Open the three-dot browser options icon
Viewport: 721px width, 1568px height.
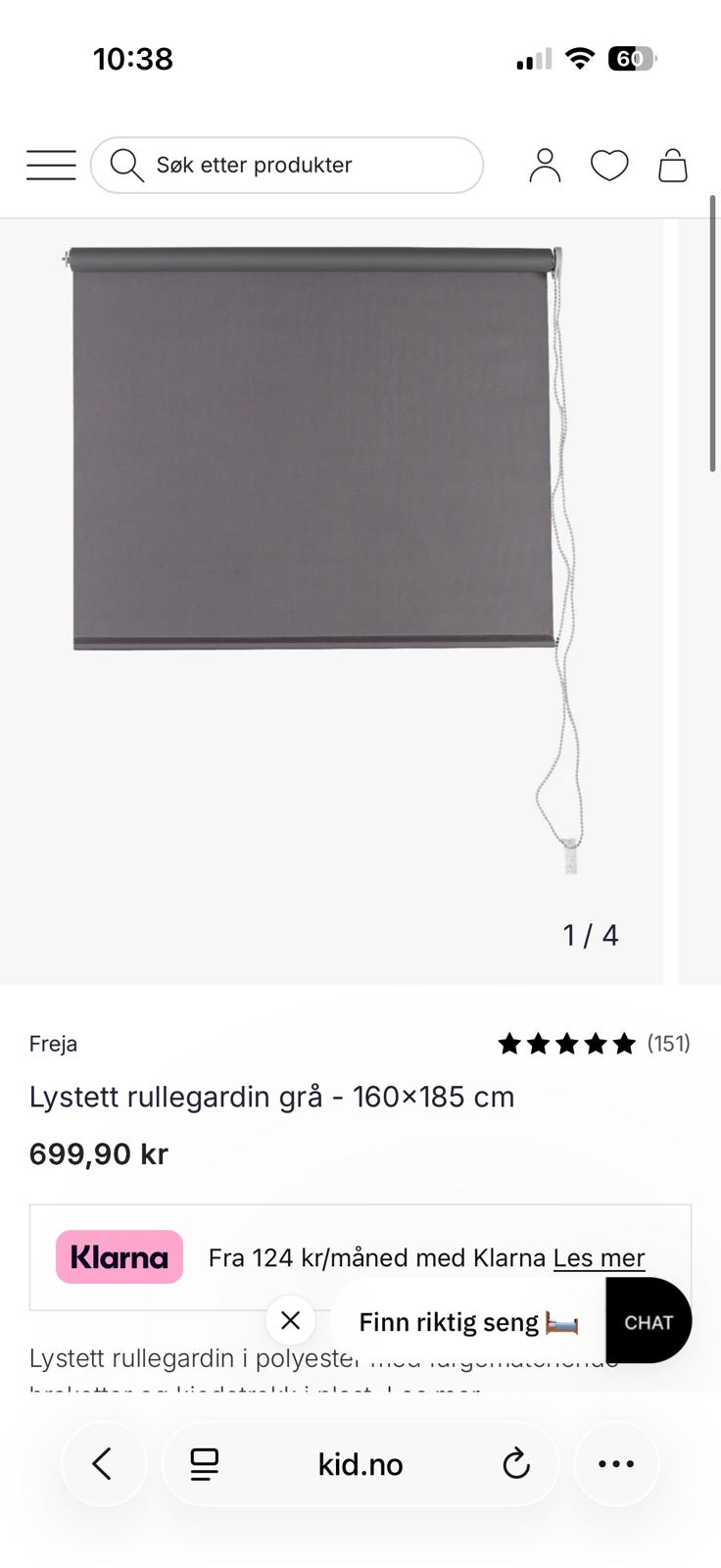pyautogui.click(x=616, y=1463)
